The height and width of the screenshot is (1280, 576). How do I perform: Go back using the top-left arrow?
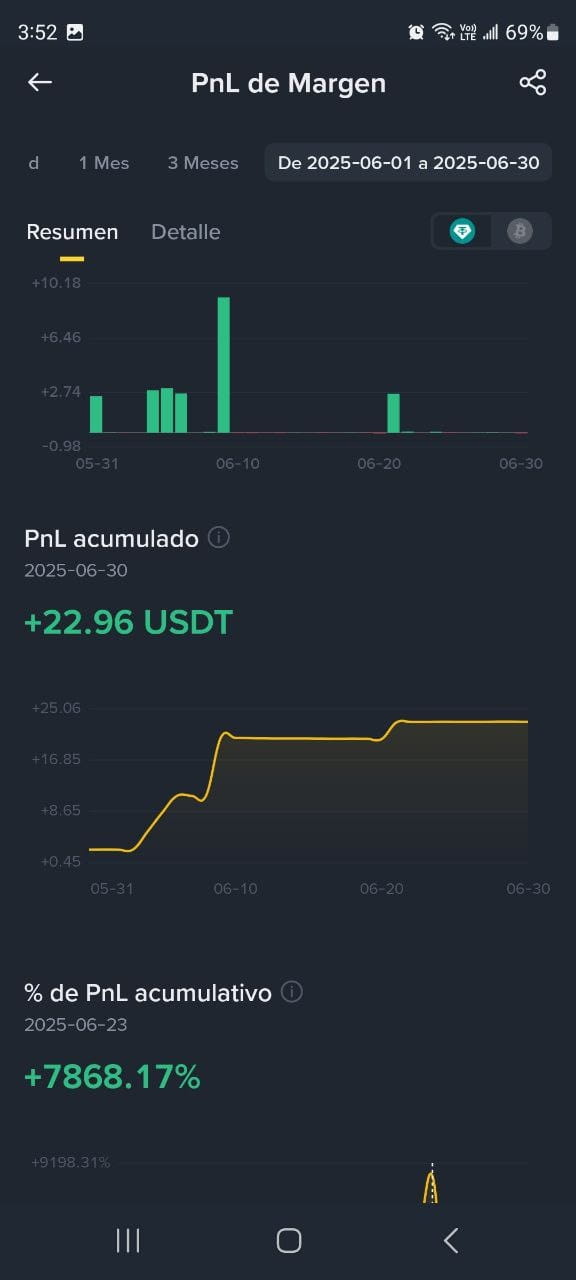[39, 83]
